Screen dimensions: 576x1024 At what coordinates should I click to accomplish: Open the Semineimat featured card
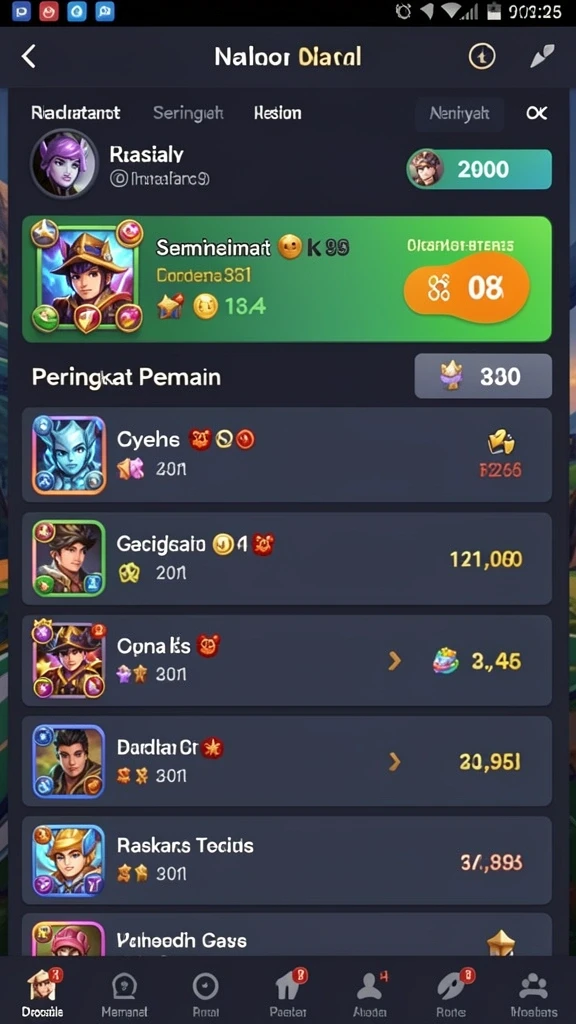(x=287, y=280)
